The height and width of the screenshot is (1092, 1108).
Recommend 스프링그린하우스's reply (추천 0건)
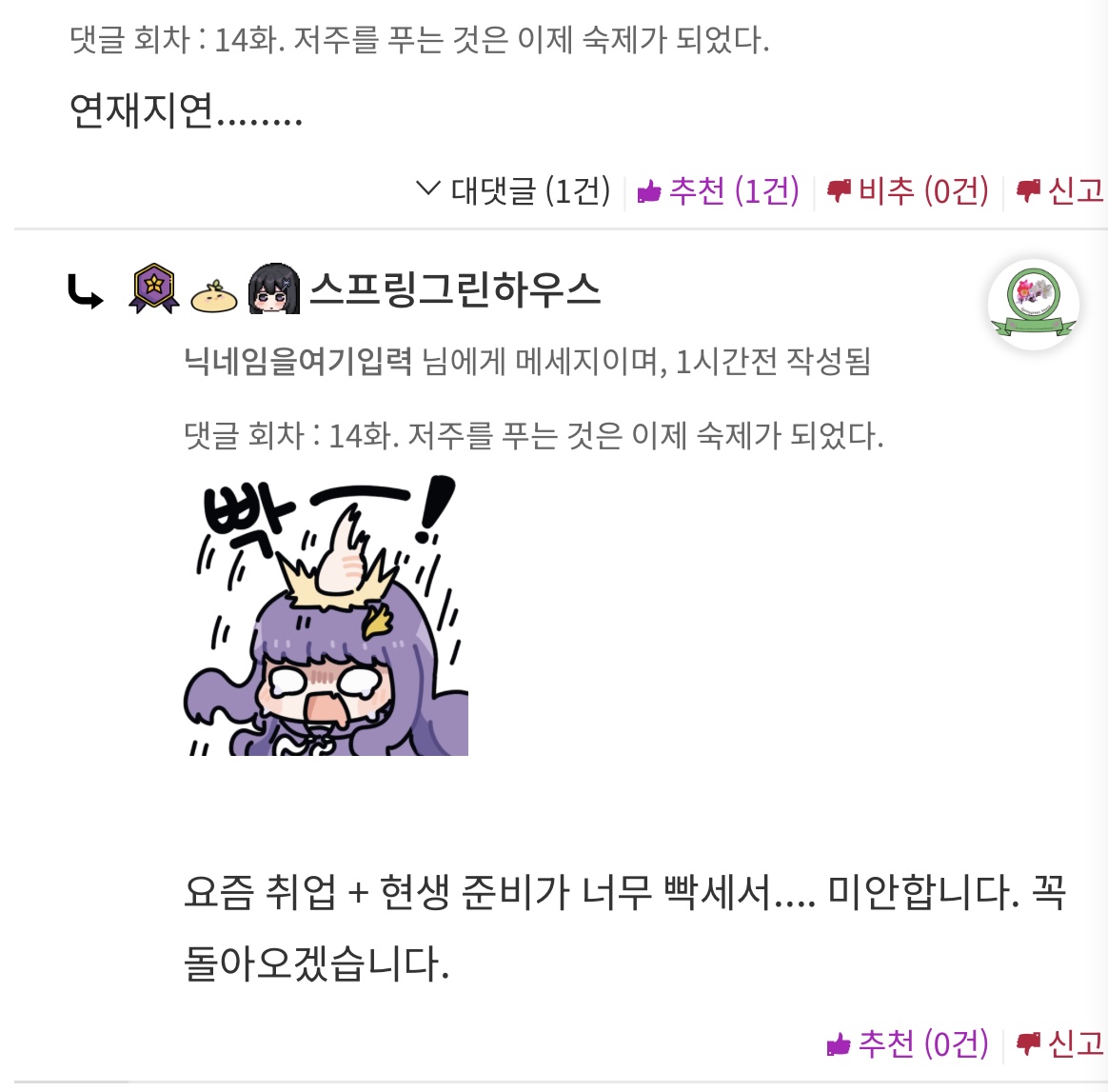tap(908, 1043)
